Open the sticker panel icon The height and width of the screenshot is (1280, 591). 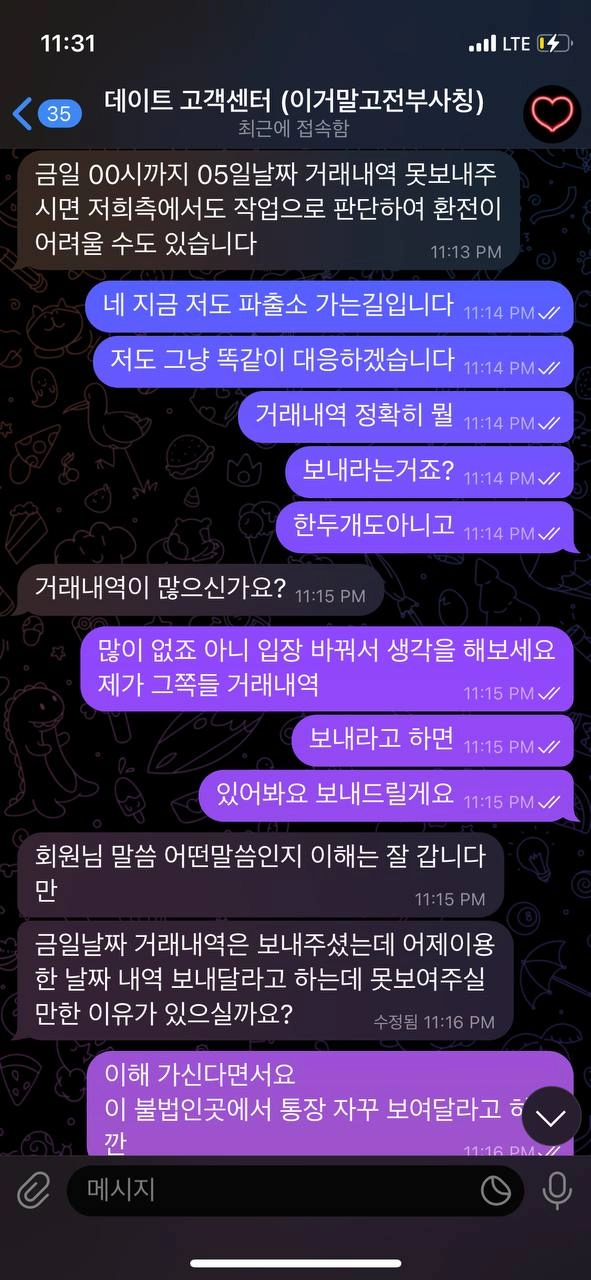(496, 1190)
